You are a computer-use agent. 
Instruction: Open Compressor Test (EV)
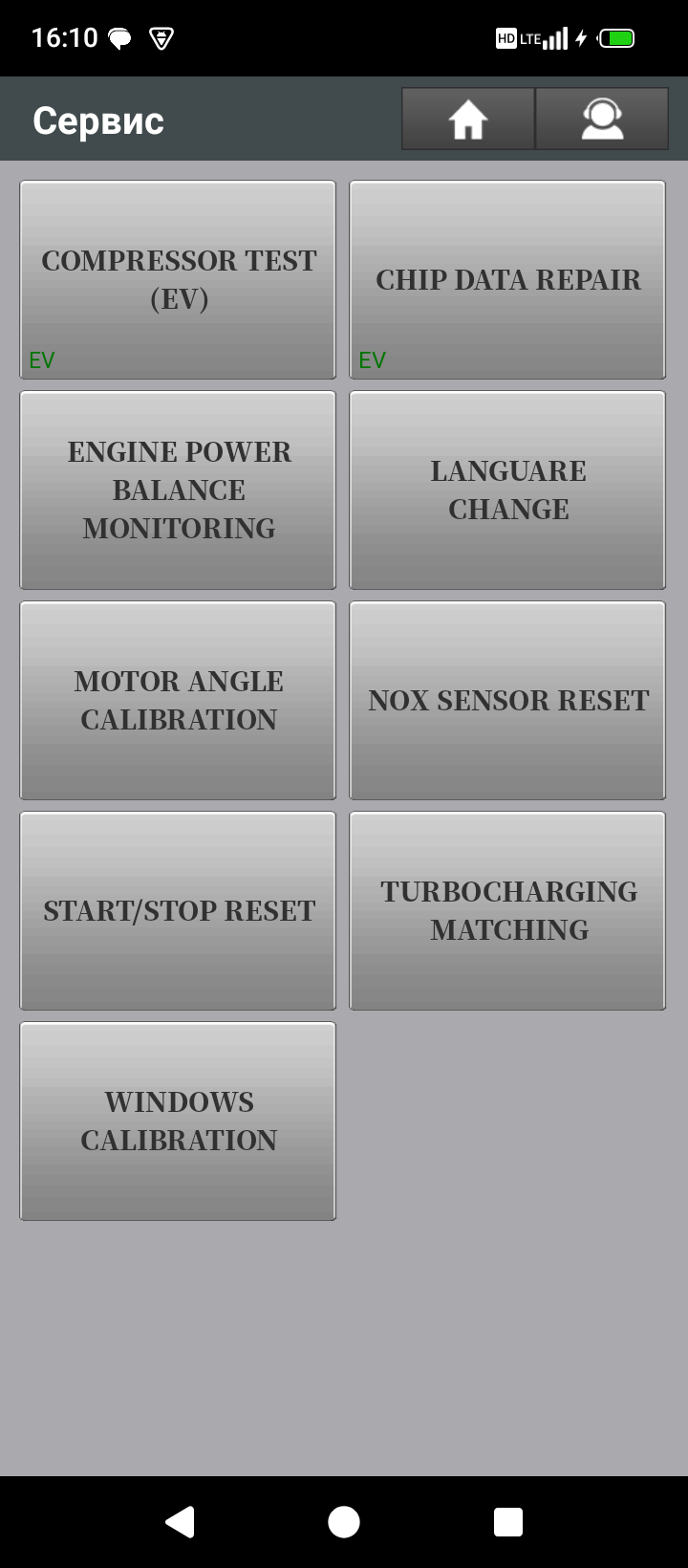[x=179, y=279]
